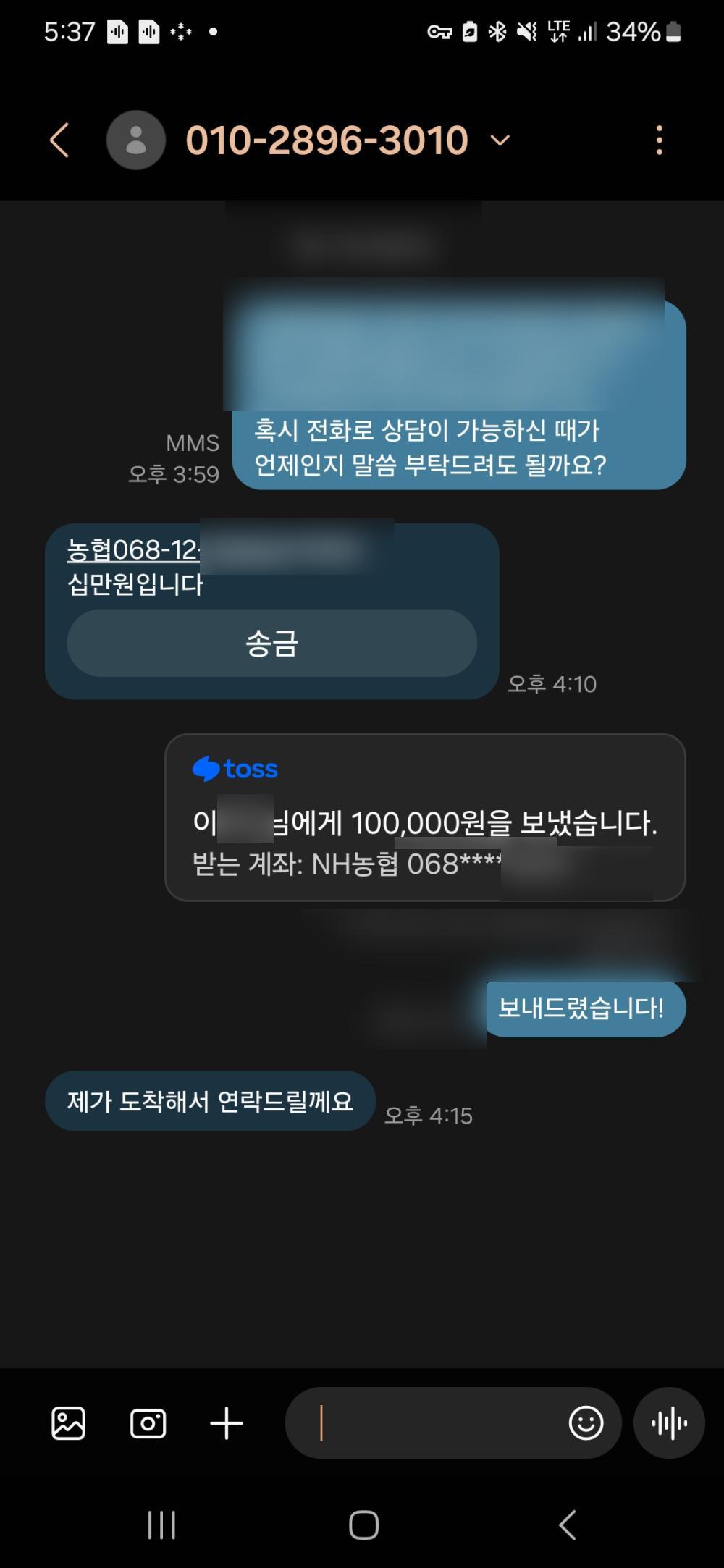Expand the dropdown next to the phone number
The width and height of the screenshot is (724, 1568).
500,140
